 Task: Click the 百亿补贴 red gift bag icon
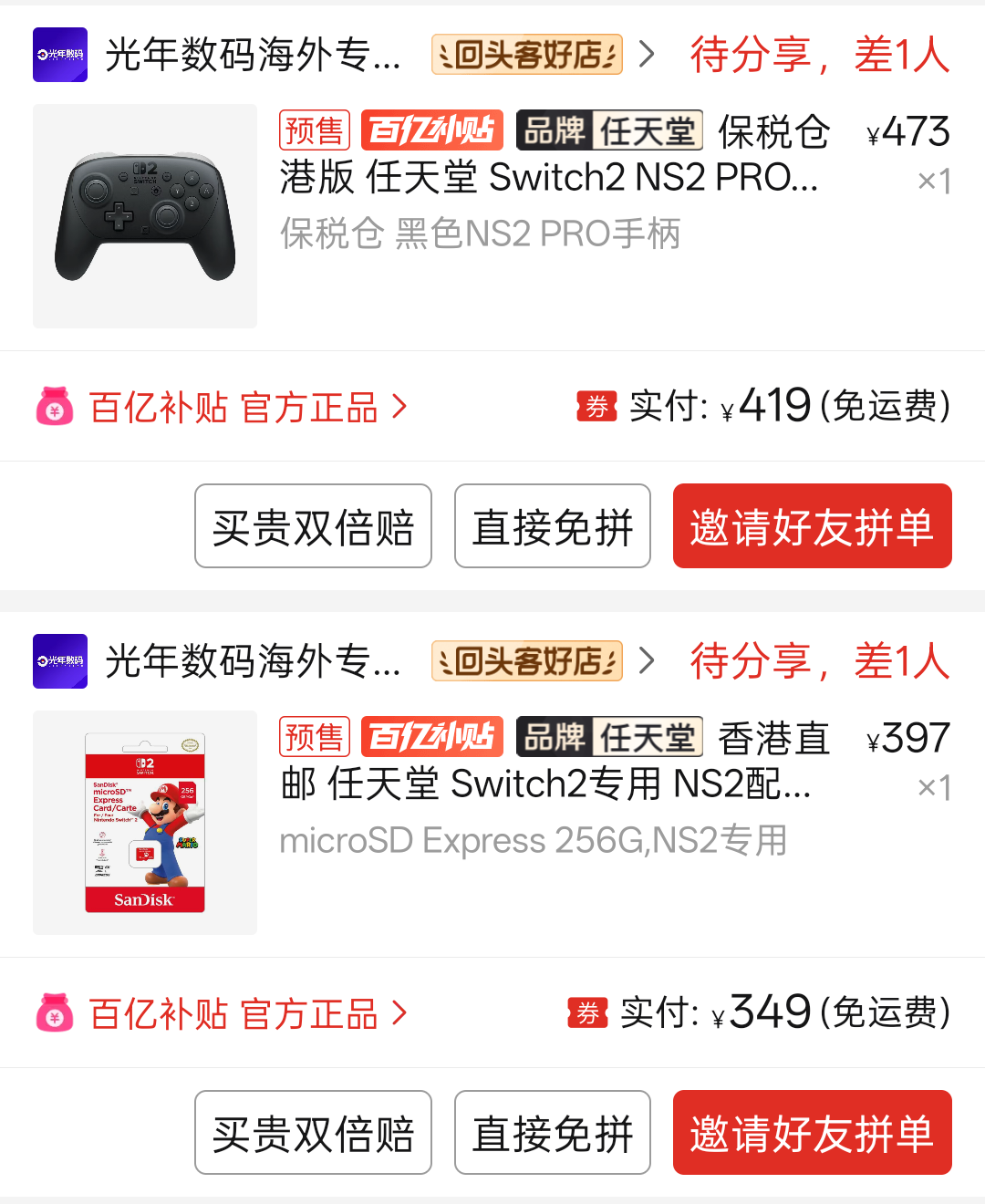(x=56, y=406)
